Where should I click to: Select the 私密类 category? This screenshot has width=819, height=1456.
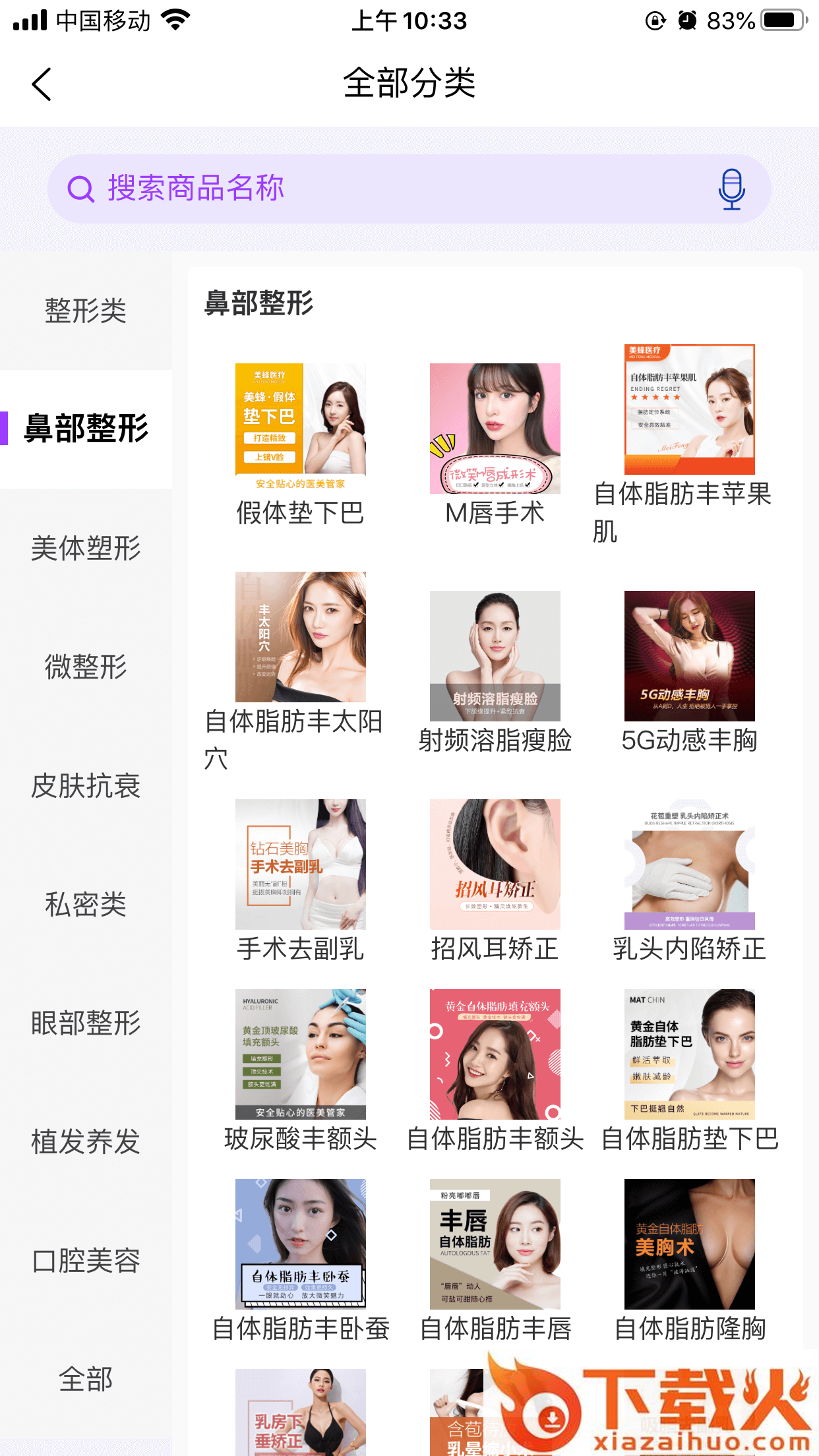[86, 904]
